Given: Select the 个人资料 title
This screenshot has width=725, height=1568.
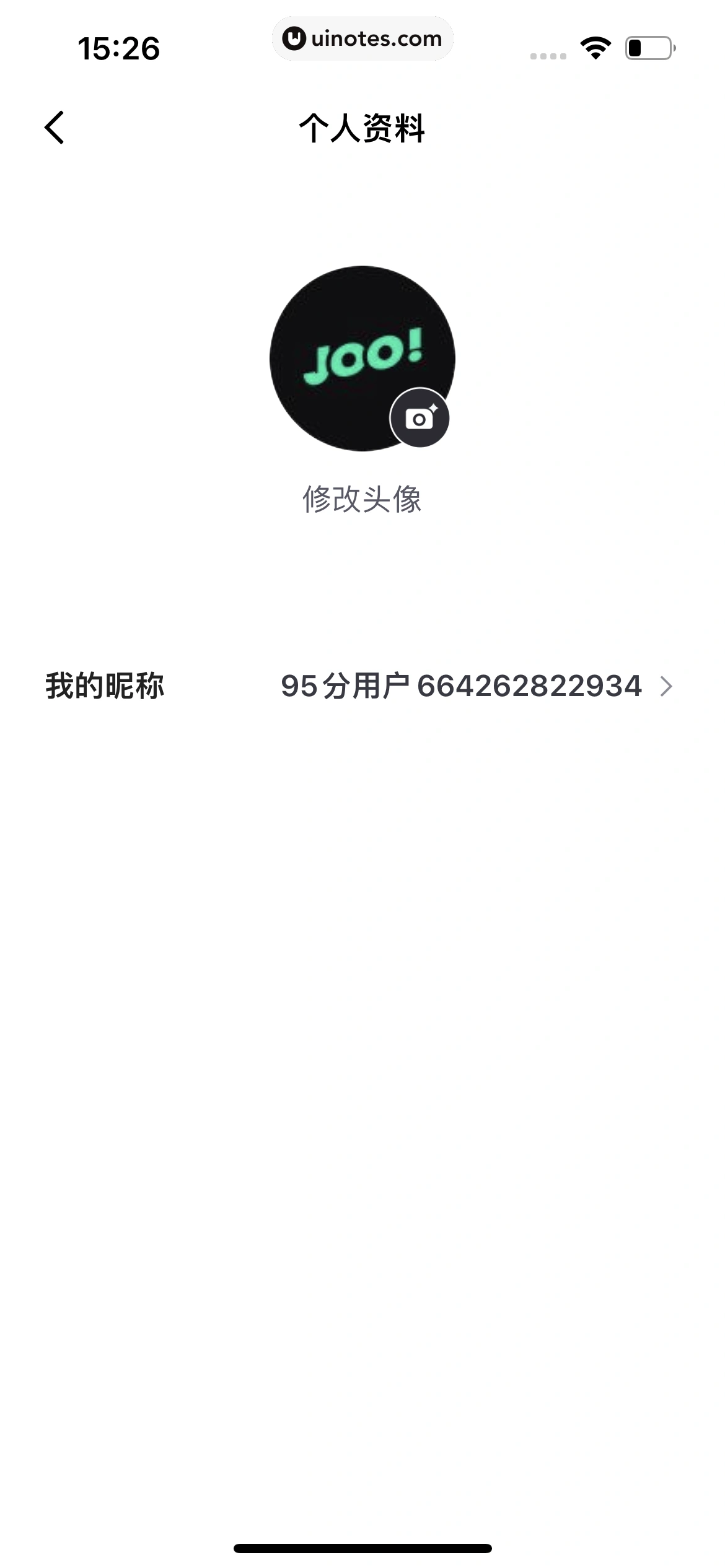Looking at the screenshot, I should coord(362,128).
